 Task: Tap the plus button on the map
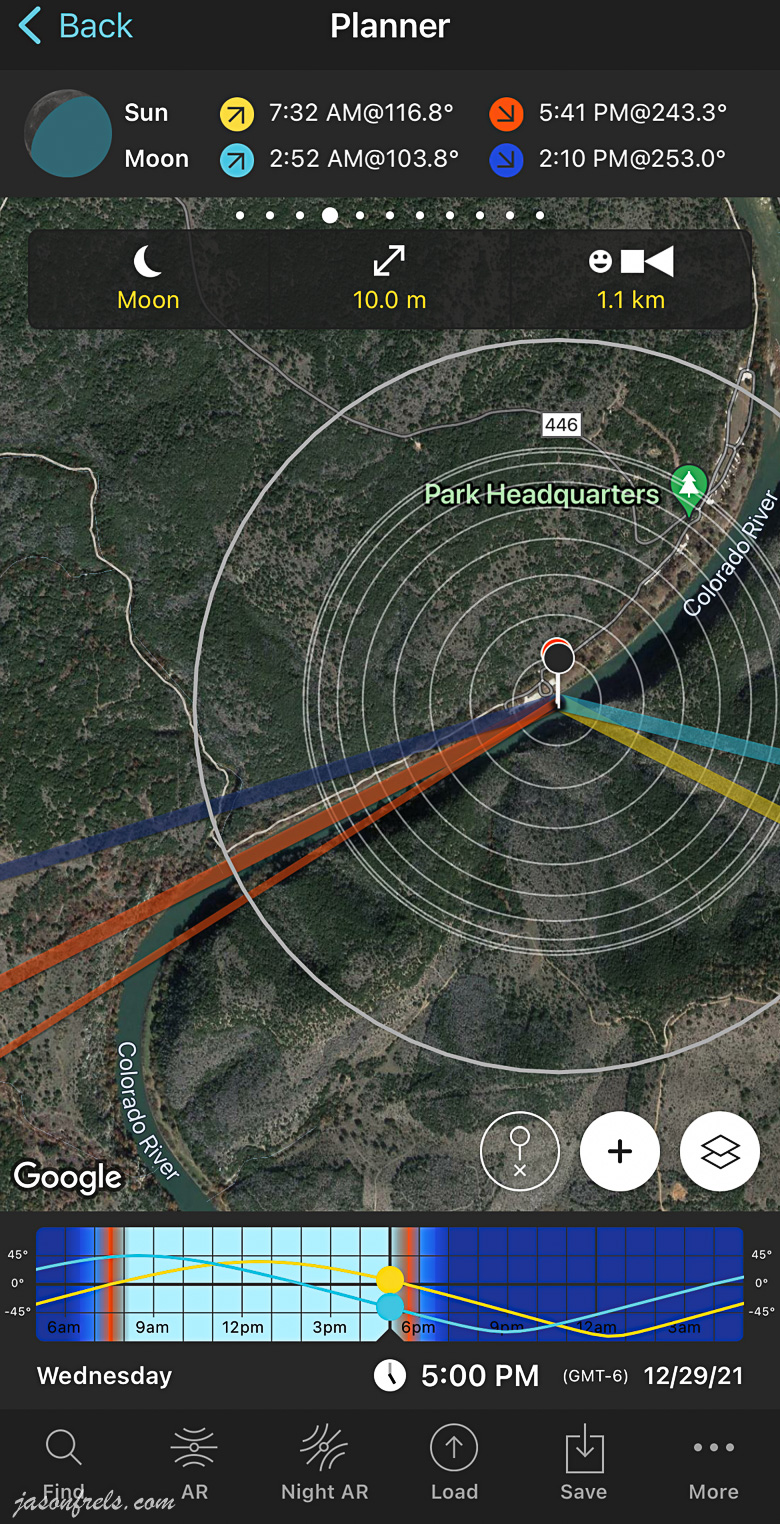click(620, 1151)
